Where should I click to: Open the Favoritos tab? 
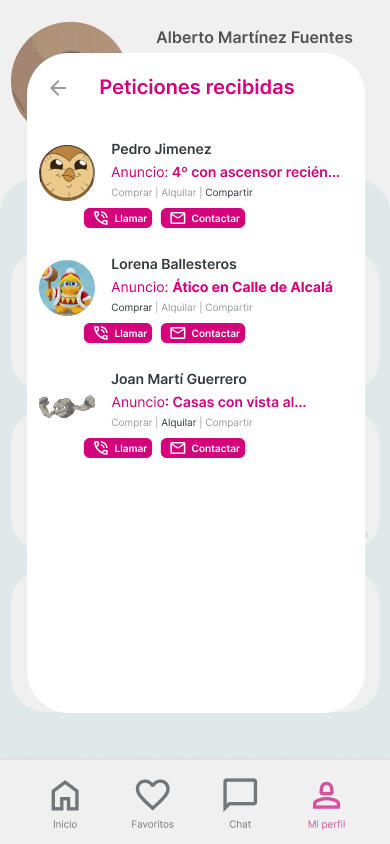tap(153, 804)
